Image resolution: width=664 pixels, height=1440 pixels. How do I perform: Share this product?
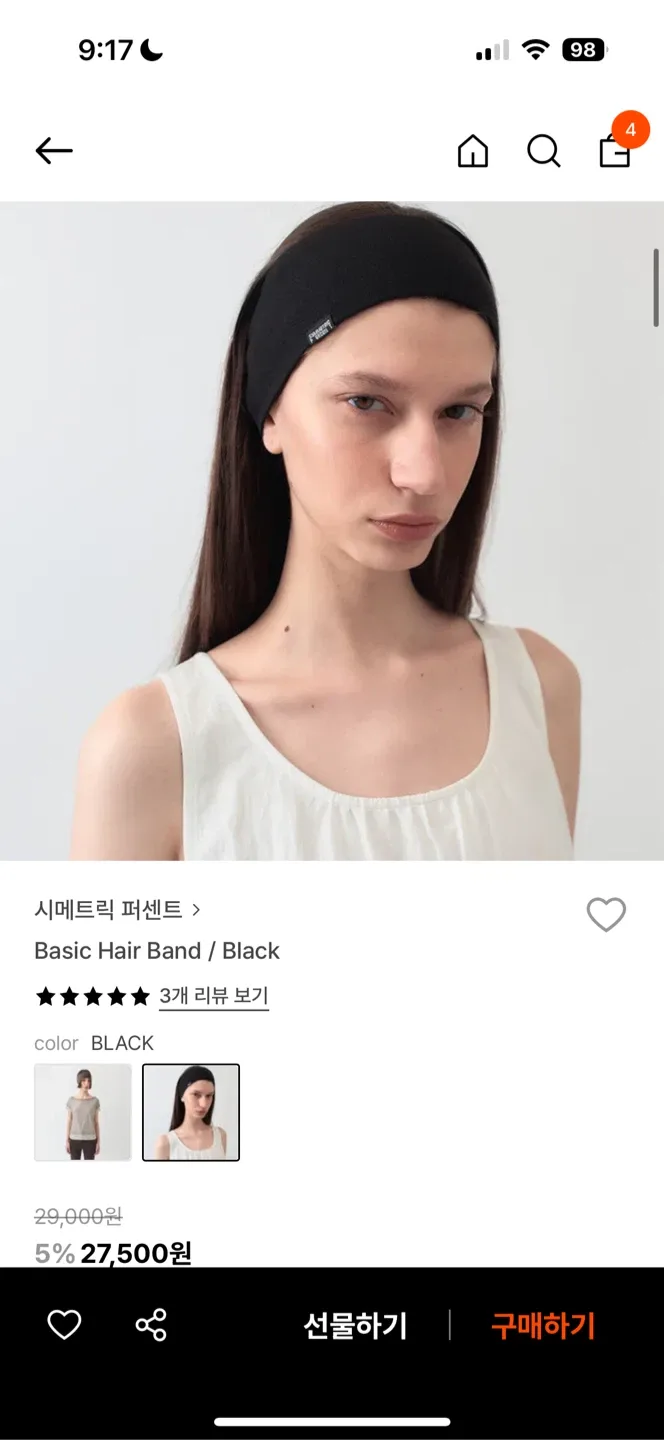pyautogui.click(x=151, y=1325)
